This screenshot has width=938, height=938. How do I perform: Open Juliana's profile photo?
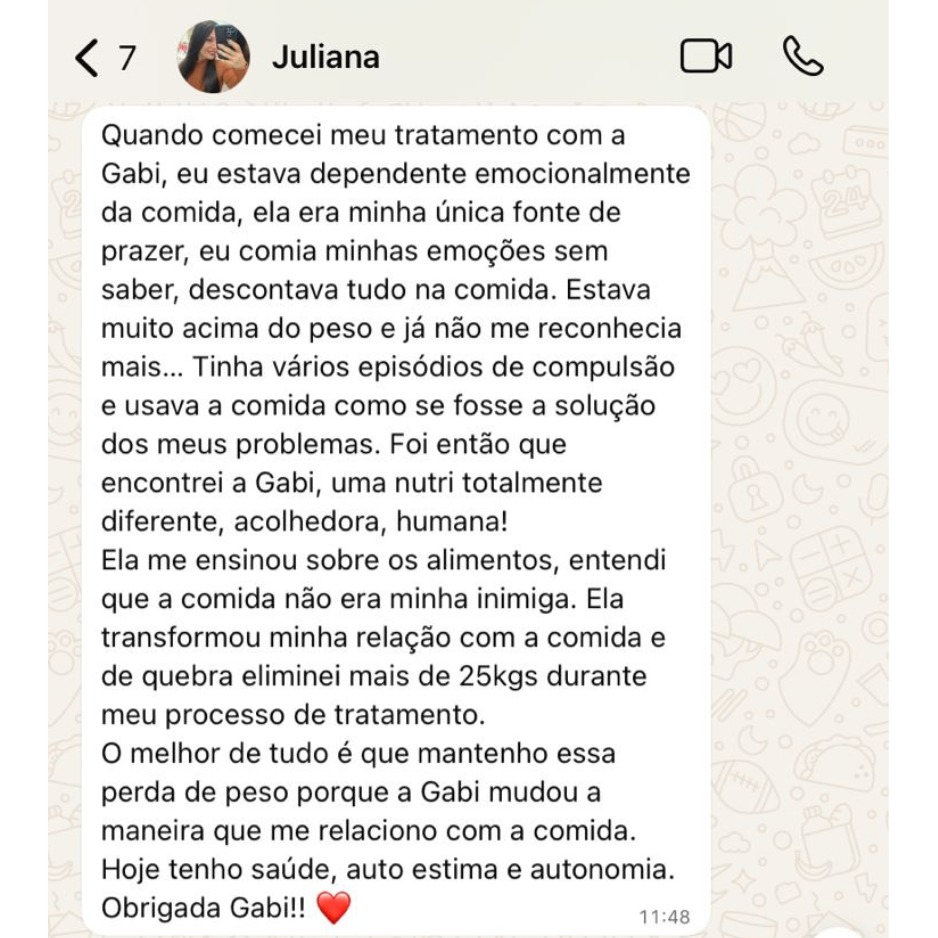click(x=213, y=57)
